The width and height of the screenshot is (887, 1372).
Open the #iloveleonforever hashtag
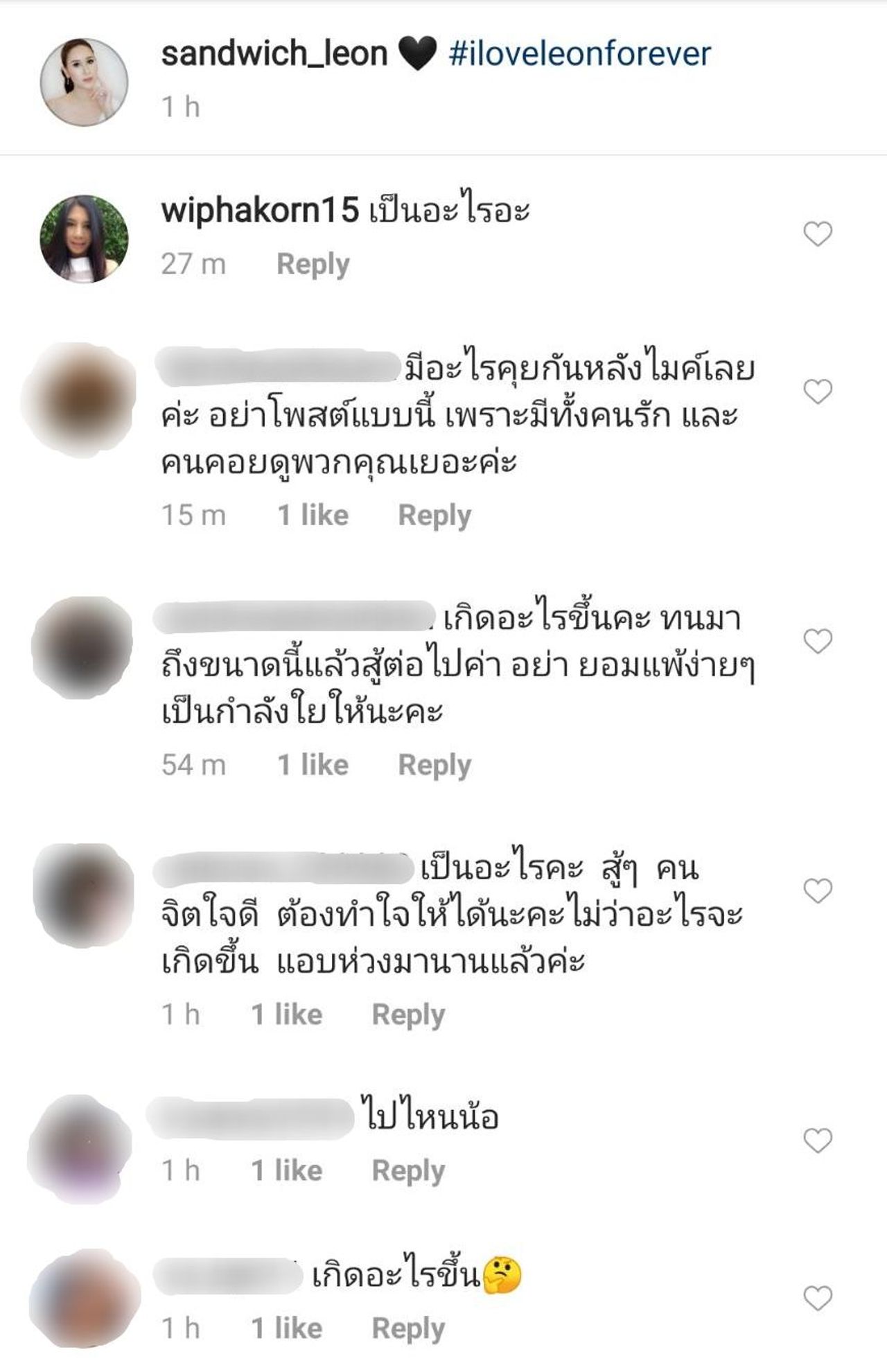click(x=579, y=54)
